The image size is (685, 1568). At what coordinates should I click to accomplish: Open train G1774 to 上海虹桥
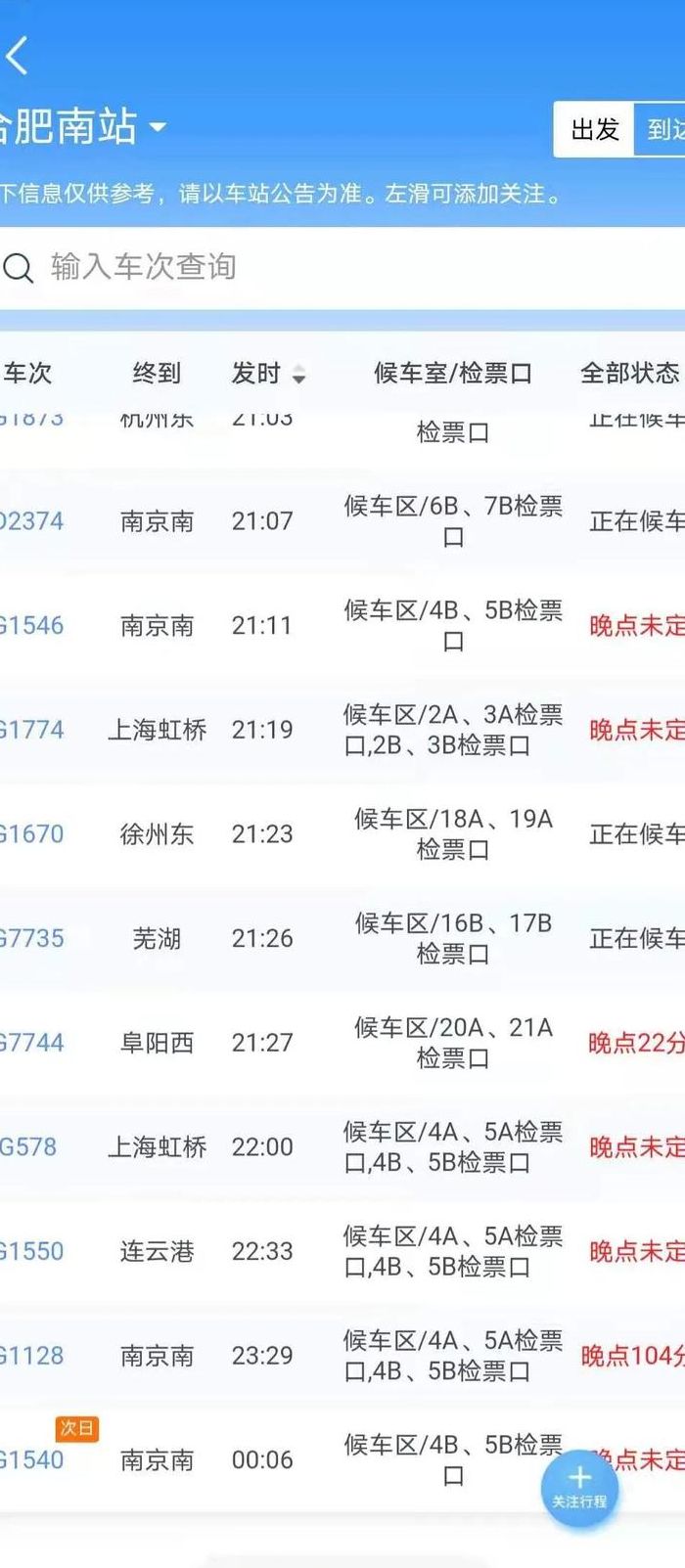point(342,730)
